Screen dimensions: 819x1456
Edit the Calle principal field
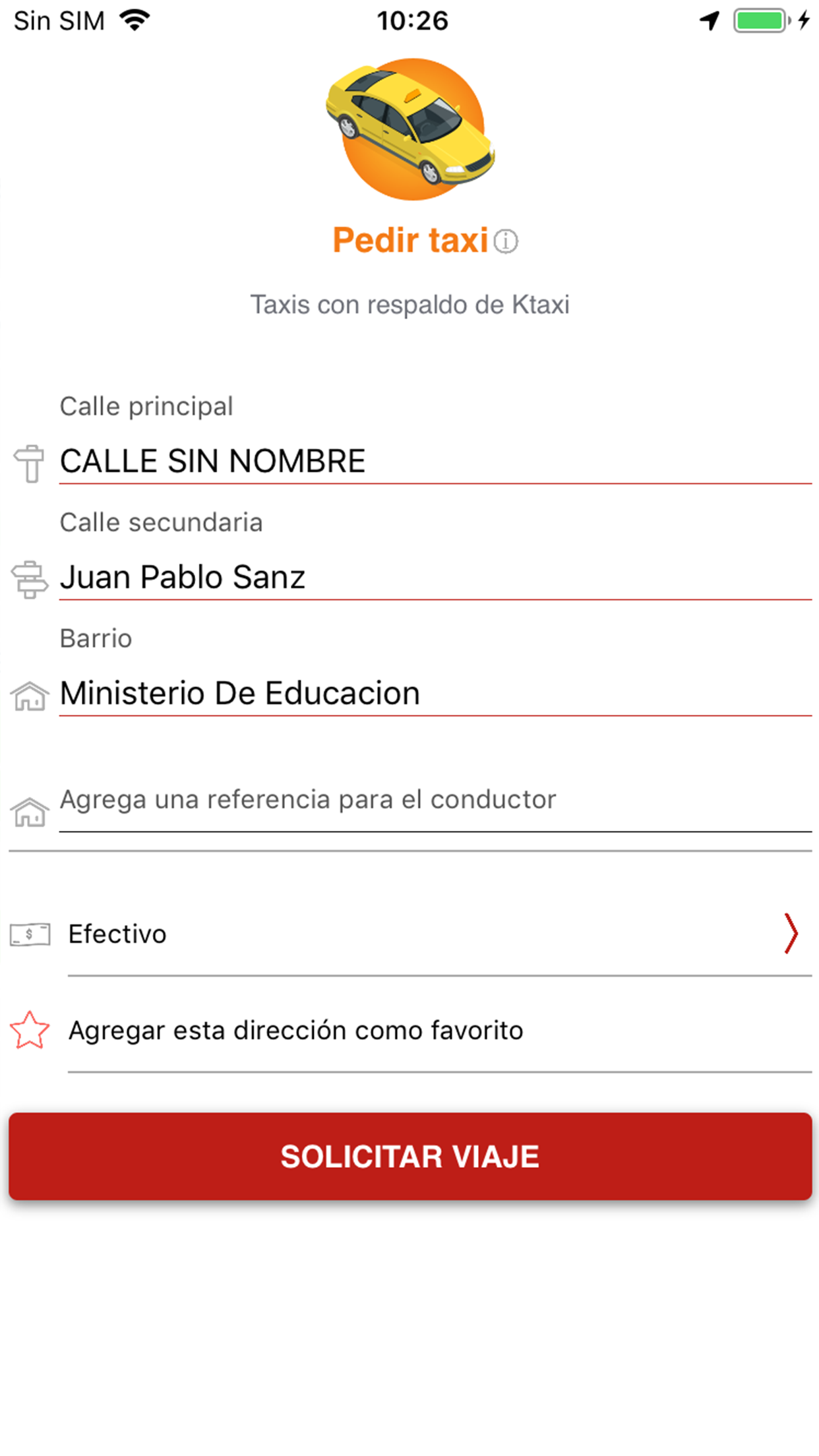(435, 461)
